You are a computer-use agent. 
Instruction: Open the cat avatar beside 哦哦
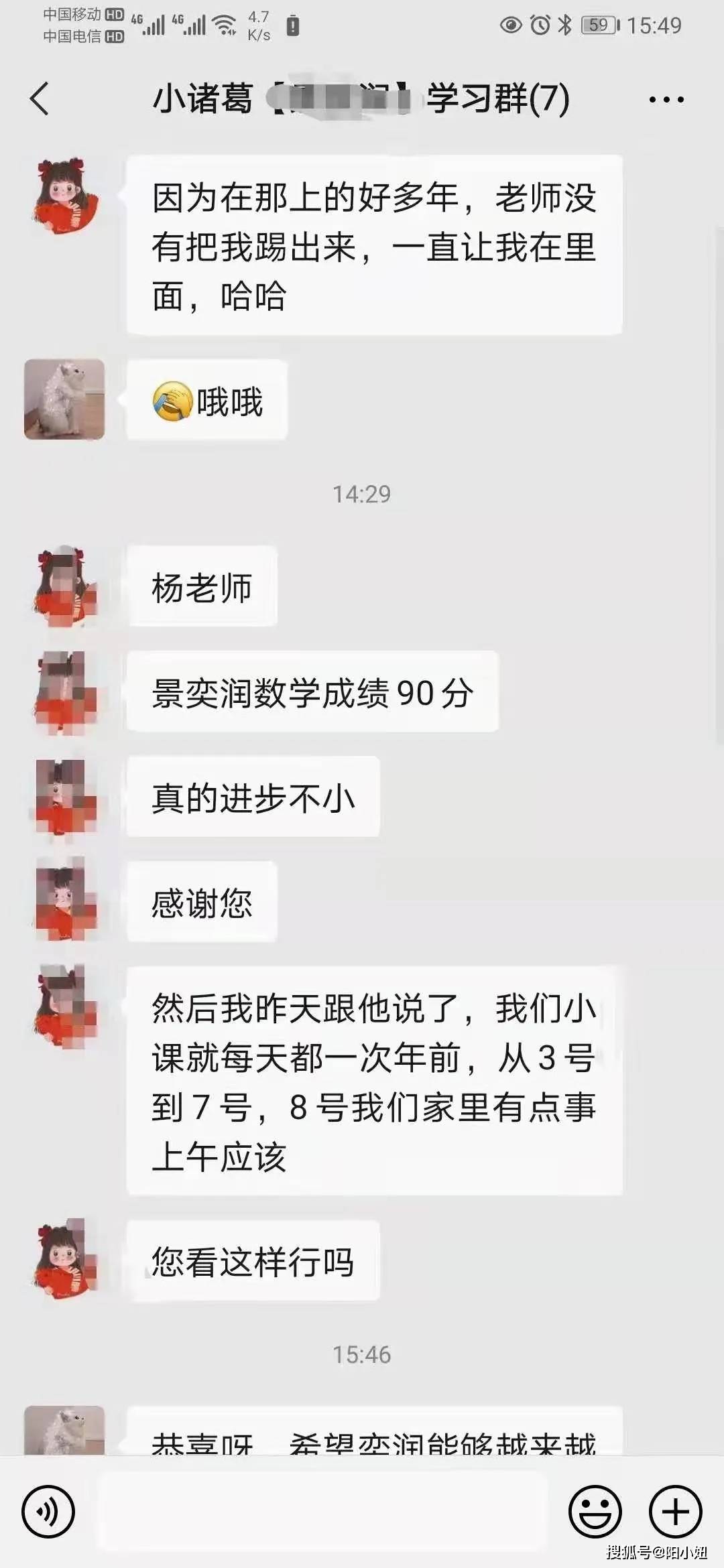click(64, 399)
